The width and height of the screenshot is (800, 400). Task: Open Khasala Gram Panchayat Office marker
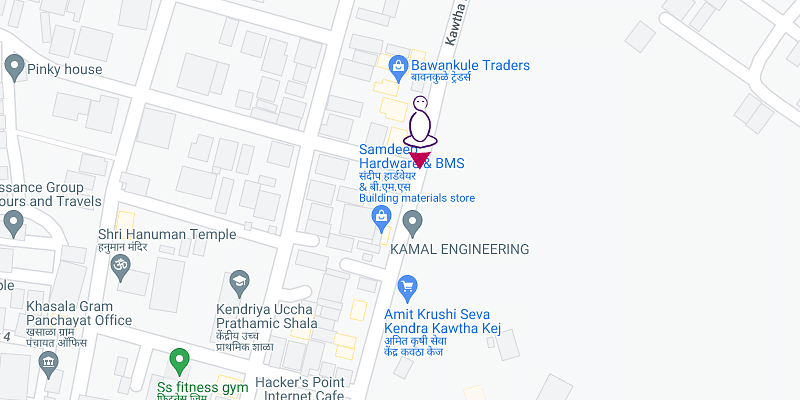coord(47,364)
